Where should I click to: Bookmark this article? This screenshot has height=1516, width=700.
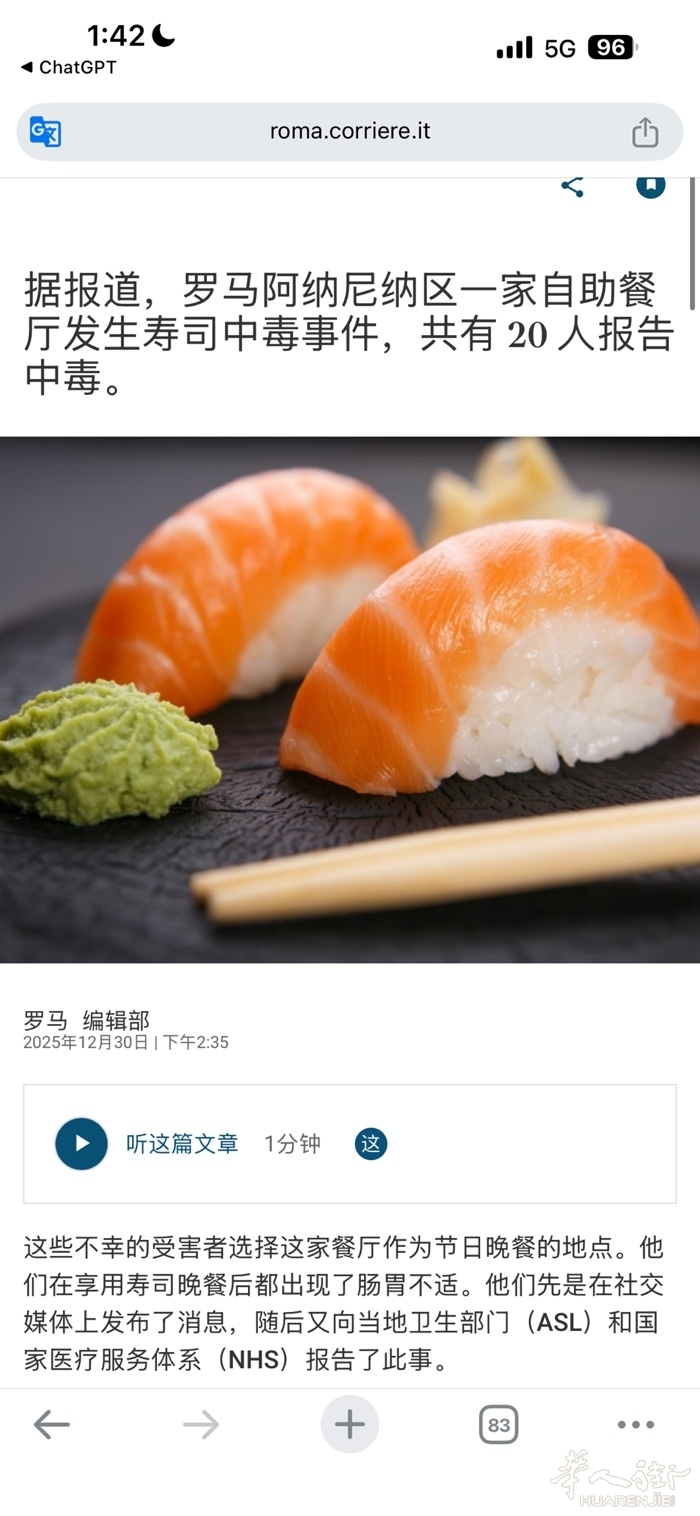click(x=651, y=186)
